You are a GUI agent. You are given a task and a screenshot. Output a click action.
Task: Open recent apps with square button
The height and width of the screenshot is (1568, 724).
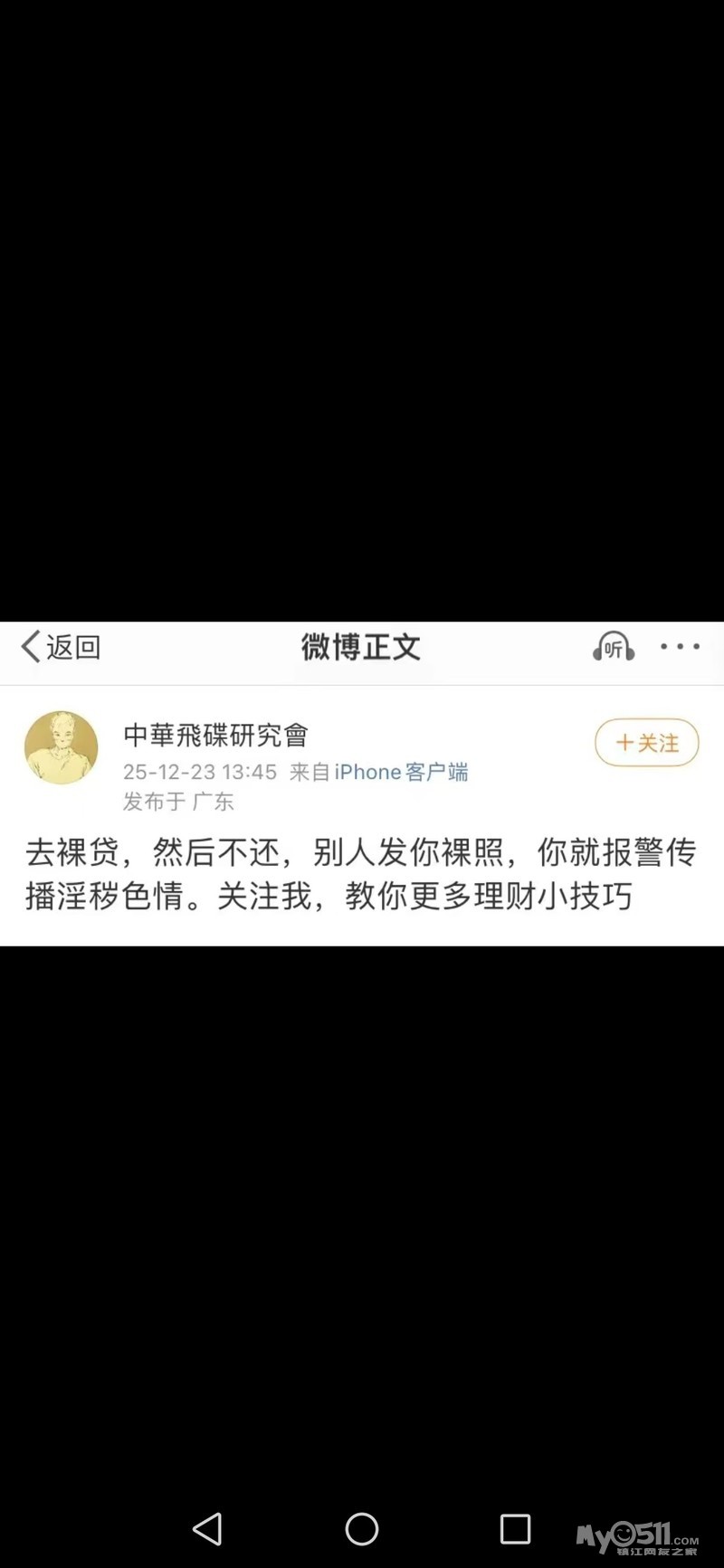(x=515, y=1529)
